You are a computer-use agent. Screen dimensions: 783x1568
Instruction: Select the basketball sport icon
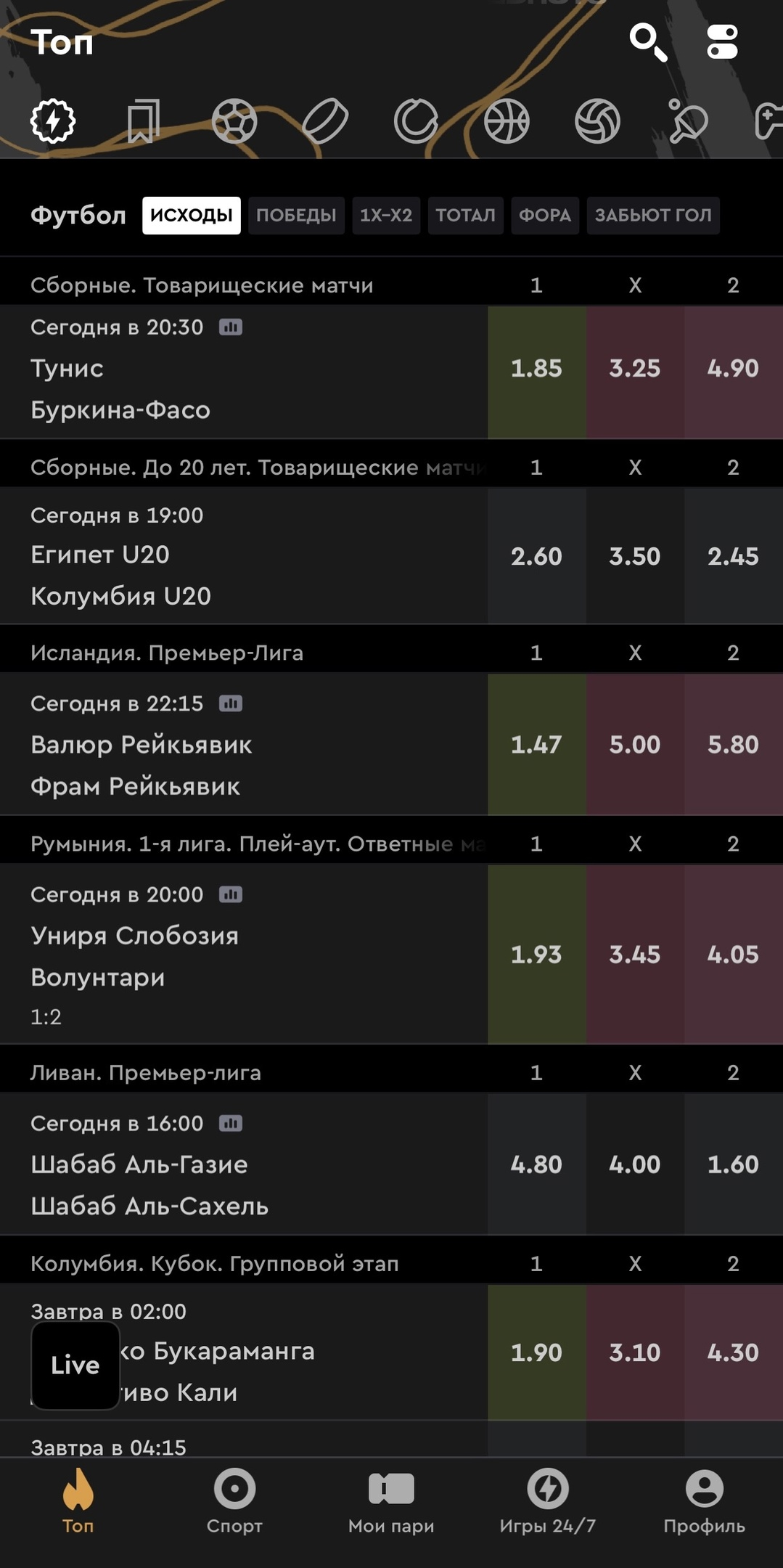point(507,121)
